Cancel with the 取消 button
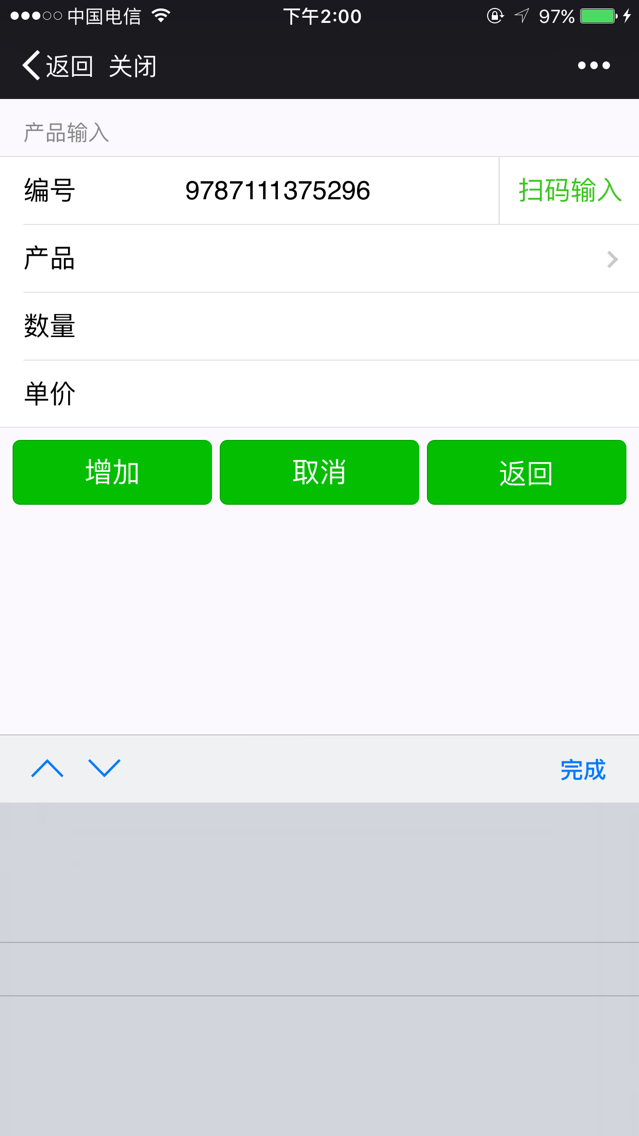Image resolution: width=639 pixels, height=1136 pixels. 319,472
